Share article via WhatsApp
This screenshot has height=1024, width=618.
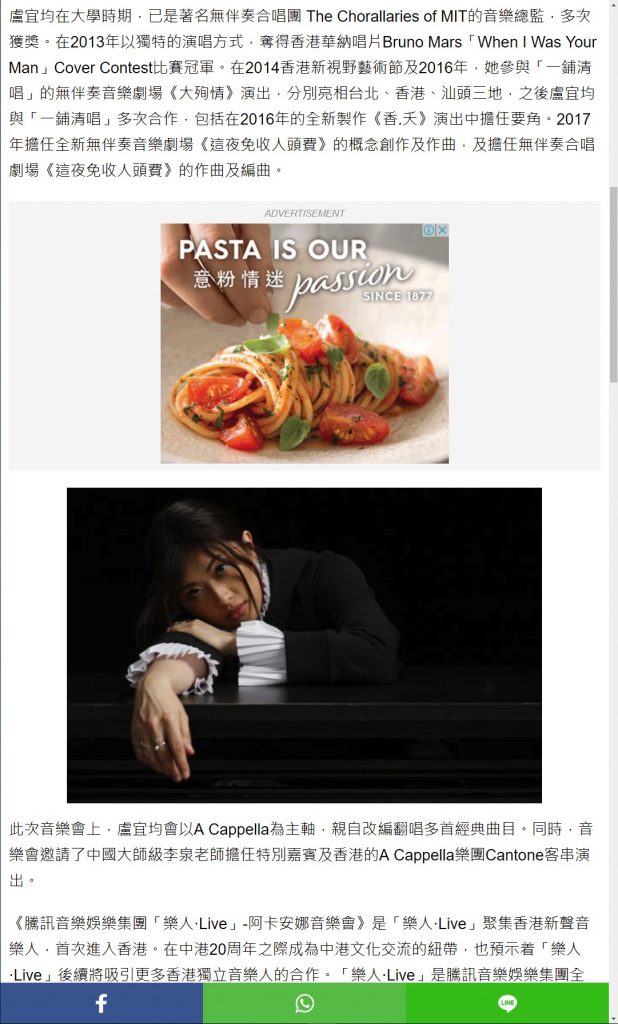coord(304,1003)
